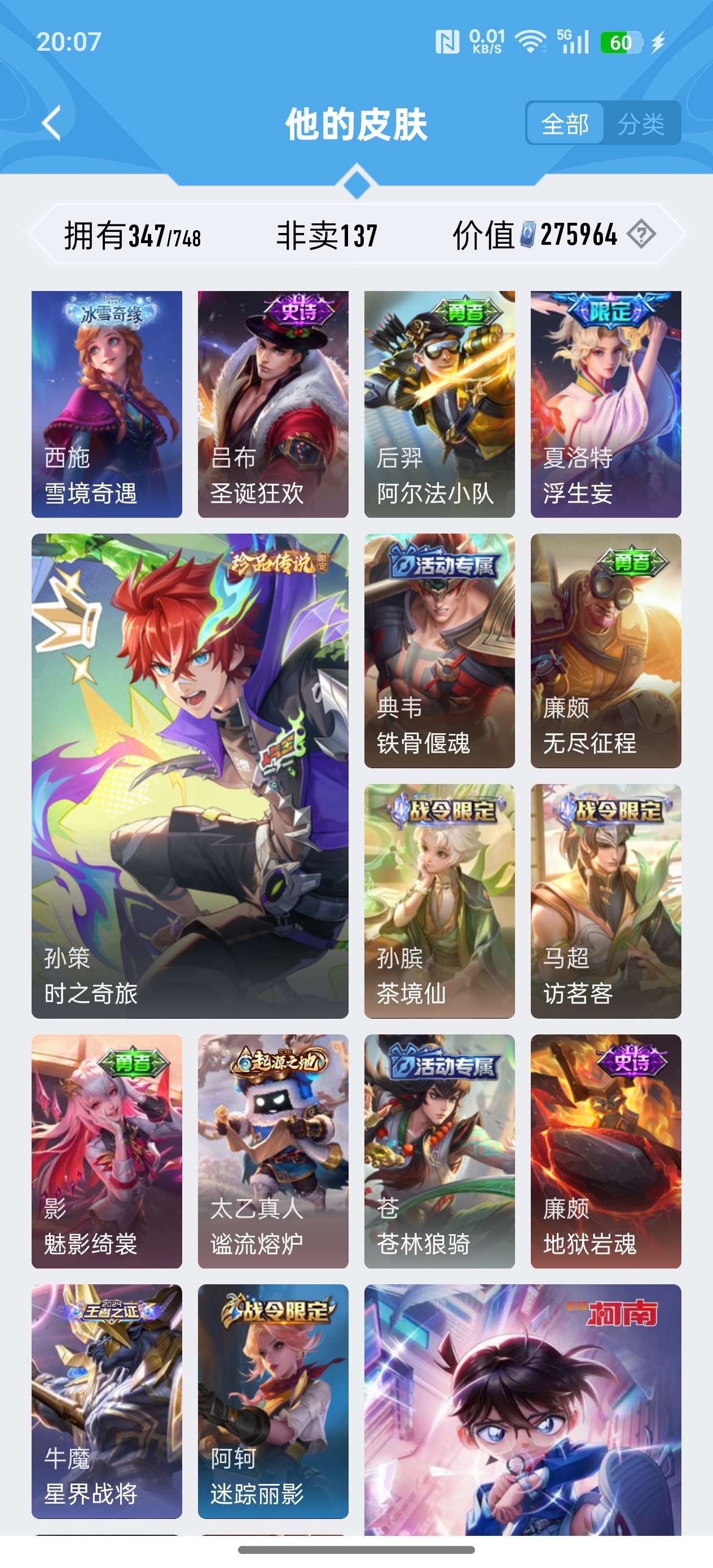Select 廉颇 地狱岩魂 skin
The height and width of the screenshot is (1568, 713).
605,1151
